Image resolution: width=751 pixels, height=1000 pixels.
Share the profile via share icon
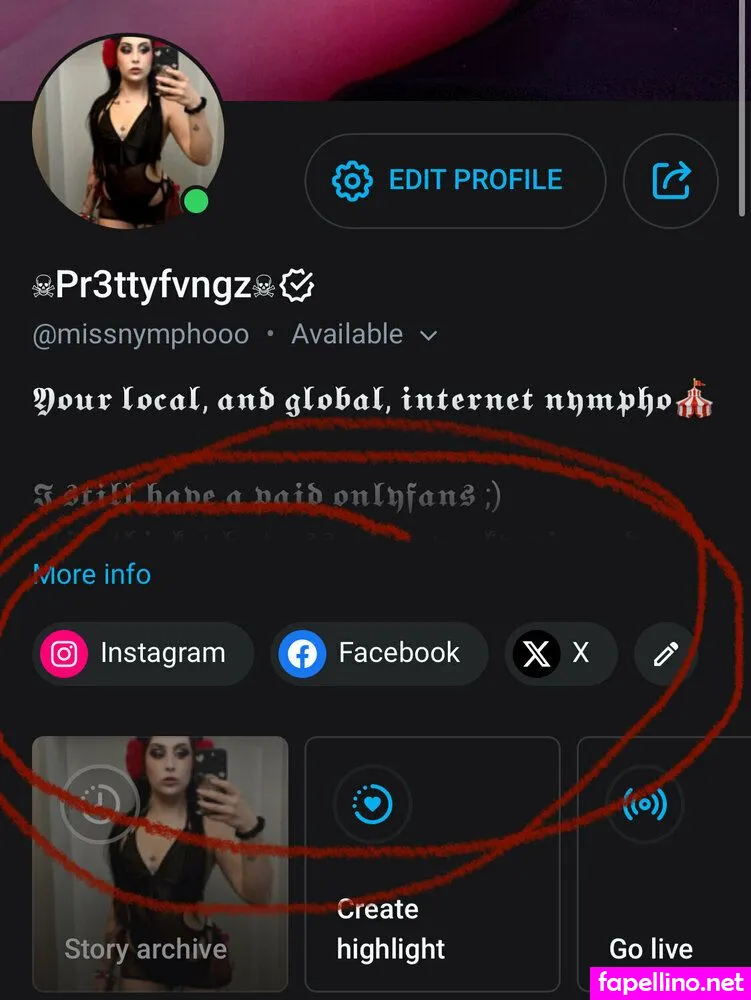[x=671, y=181]
